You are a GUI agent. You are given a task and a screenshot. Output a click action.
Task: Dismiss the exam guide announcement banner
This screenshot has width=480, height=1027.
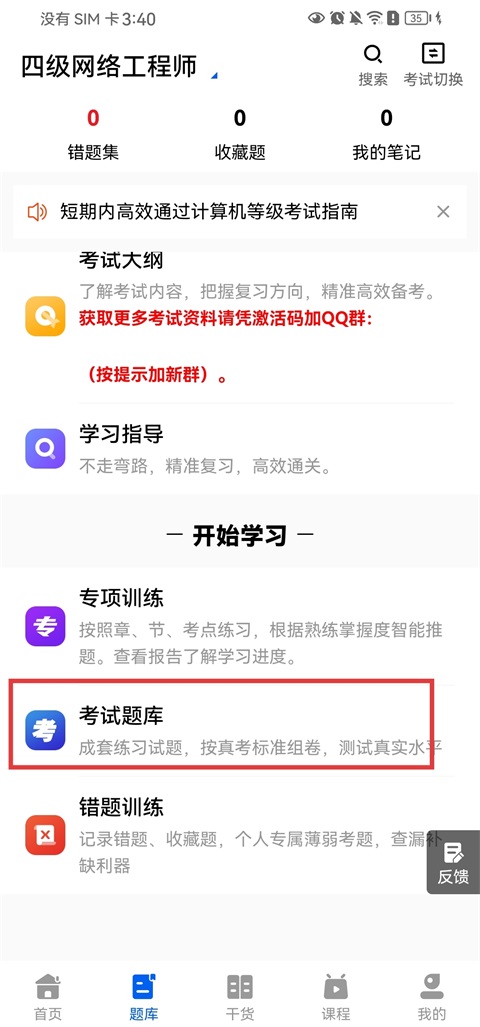(443, 212)
